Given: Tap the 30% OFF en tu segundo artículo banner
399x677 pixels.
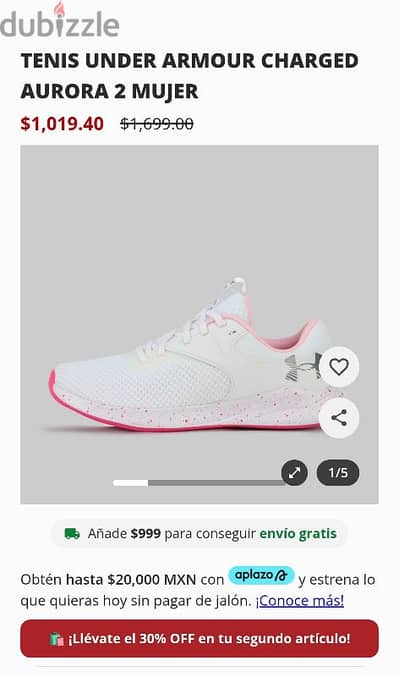Looking at the screenshot, I should coord(200,639).
